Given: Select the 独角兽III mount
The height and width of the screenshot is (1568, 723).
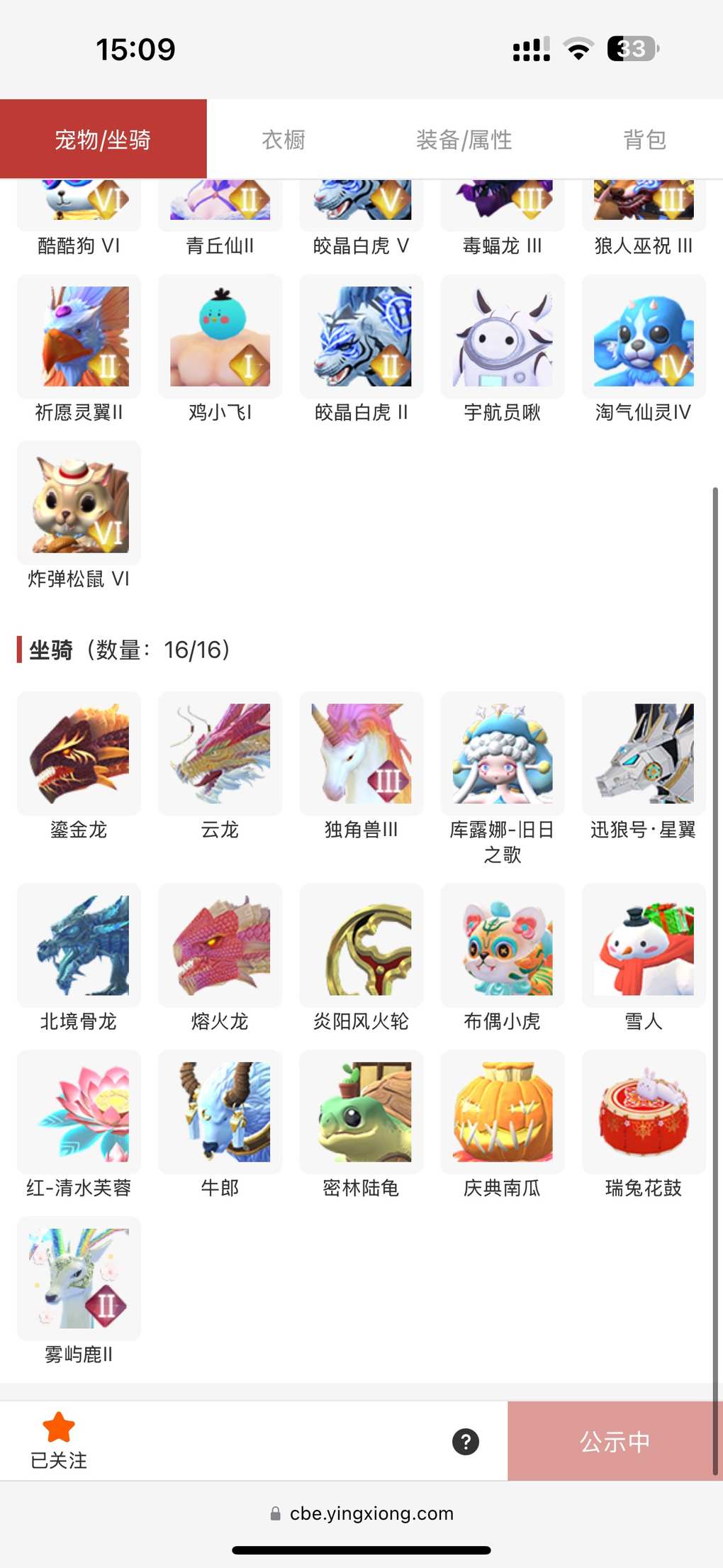Looking at the screenshot, I should pyautogui.click(x=361, y=753).
